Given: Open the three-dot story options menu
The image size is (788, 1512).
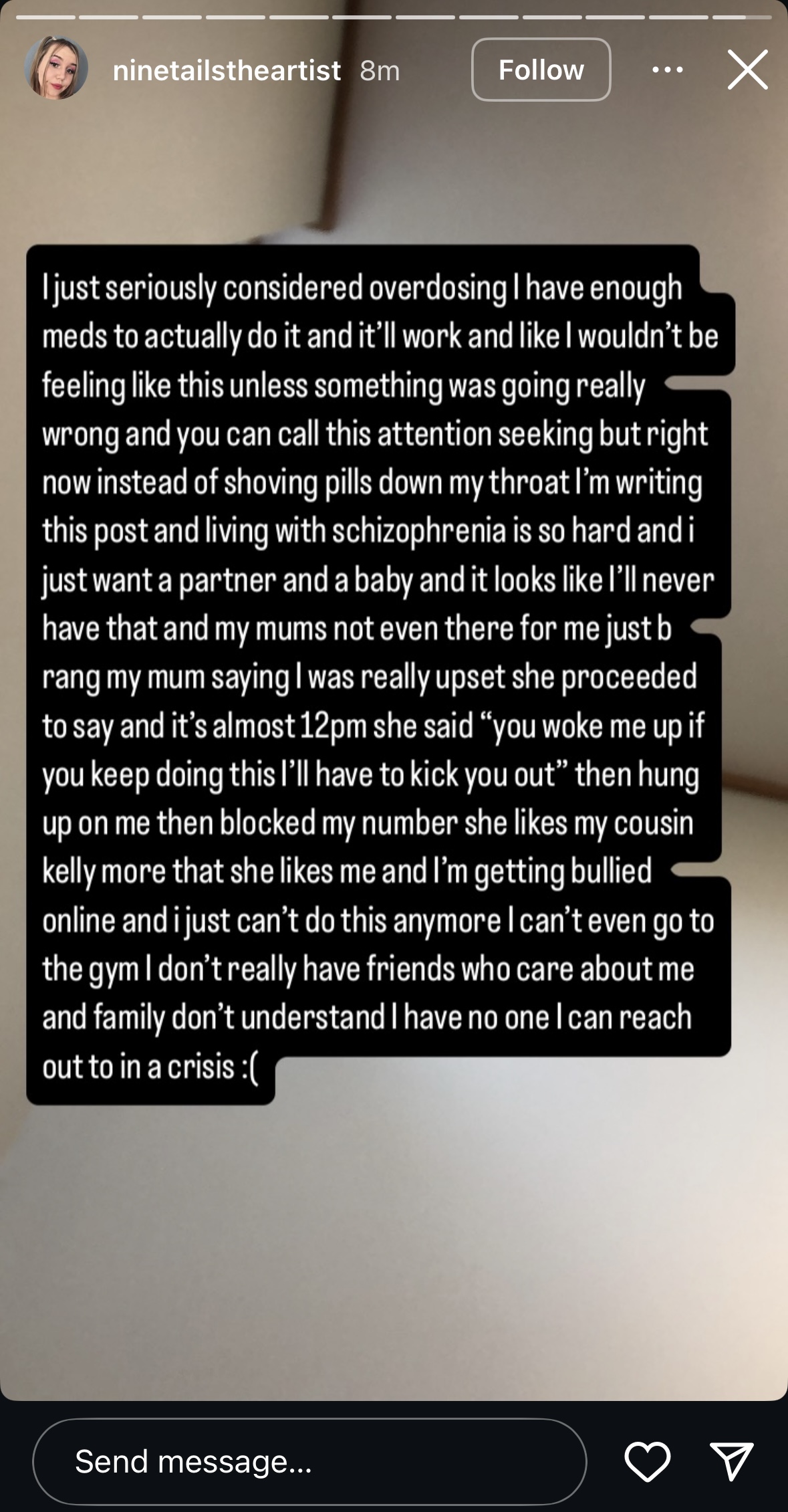Looking at the screenshot, I should [667, 70].
